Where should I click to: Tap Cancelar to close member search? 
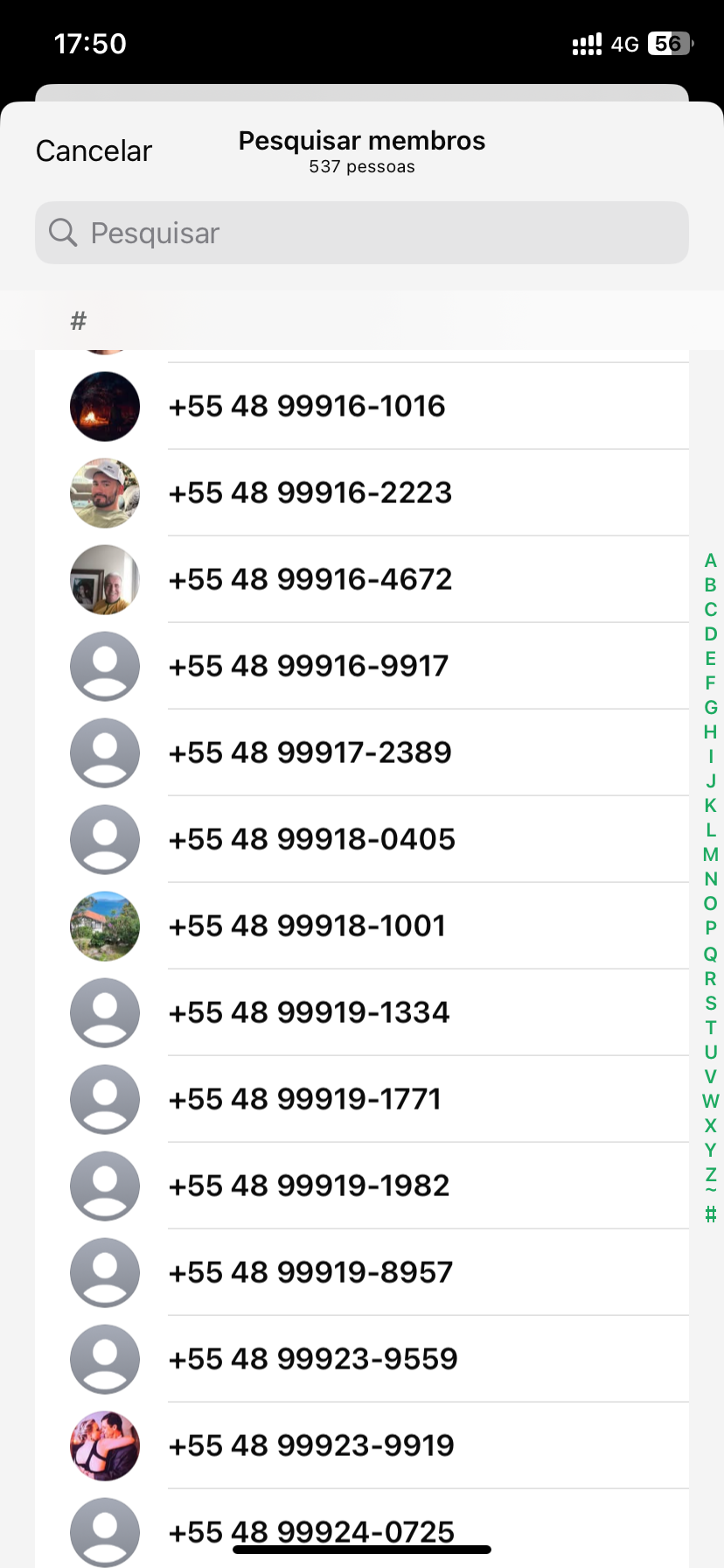coord(94,151)
